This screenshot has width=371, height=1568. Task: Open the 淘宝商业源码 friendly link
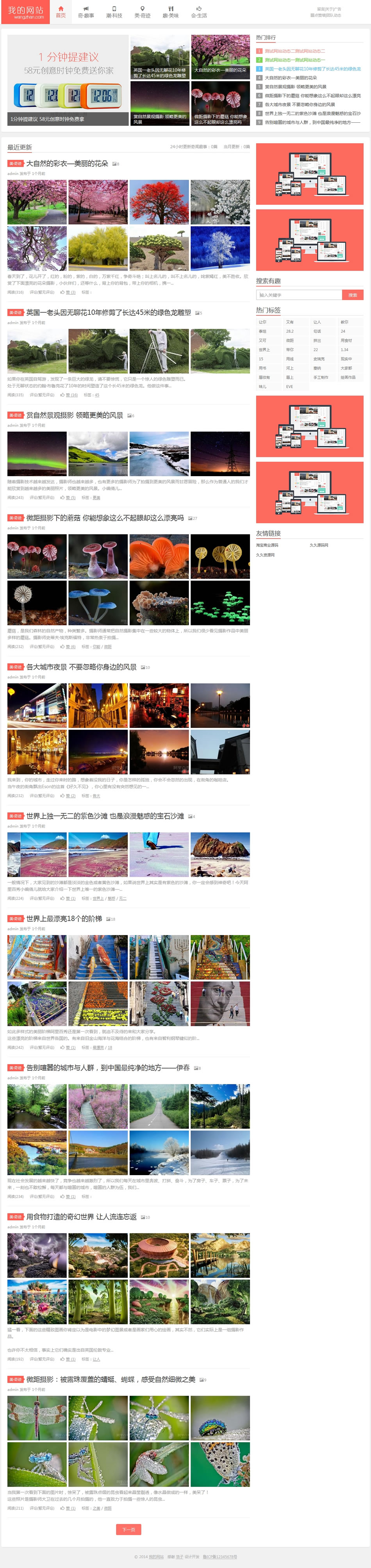click(267, 545)
